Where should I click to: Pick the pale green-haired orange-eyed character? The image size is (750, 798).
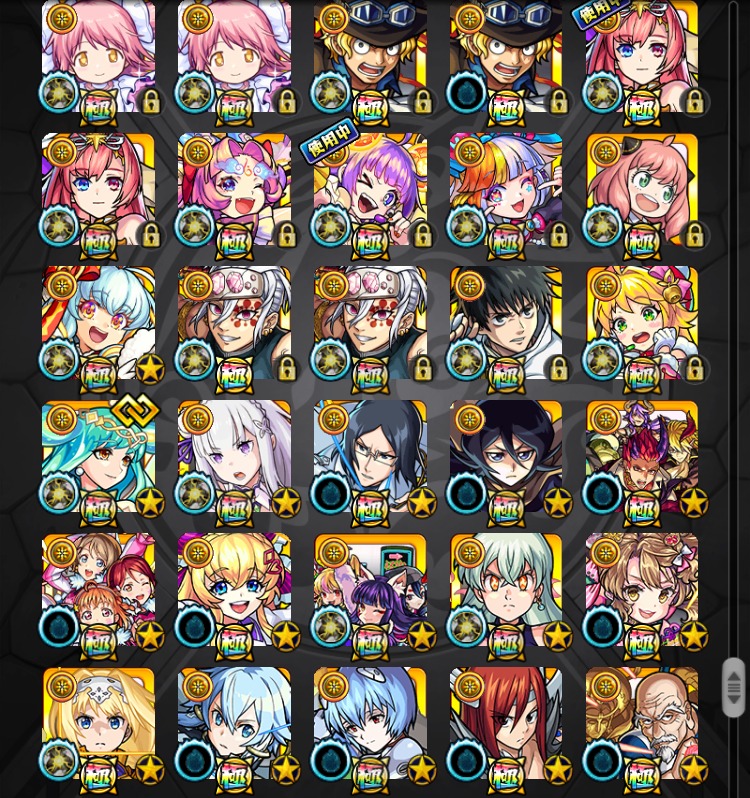506,591
